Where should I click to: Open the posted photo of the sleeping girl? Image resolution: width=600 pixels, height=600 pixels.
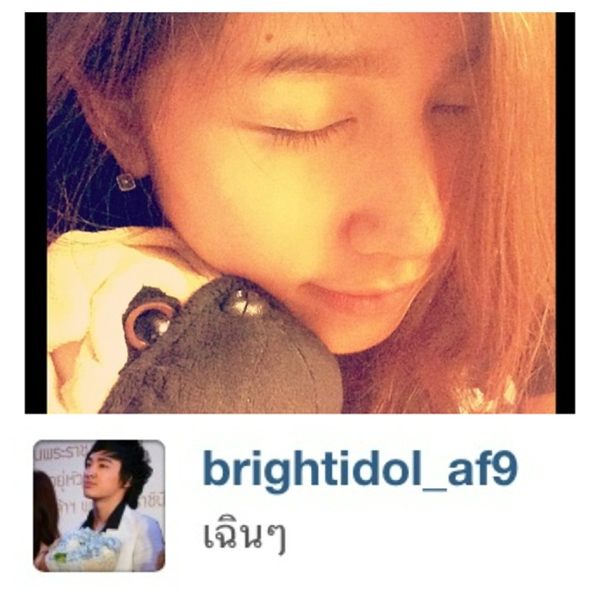(x=300, y=213)
